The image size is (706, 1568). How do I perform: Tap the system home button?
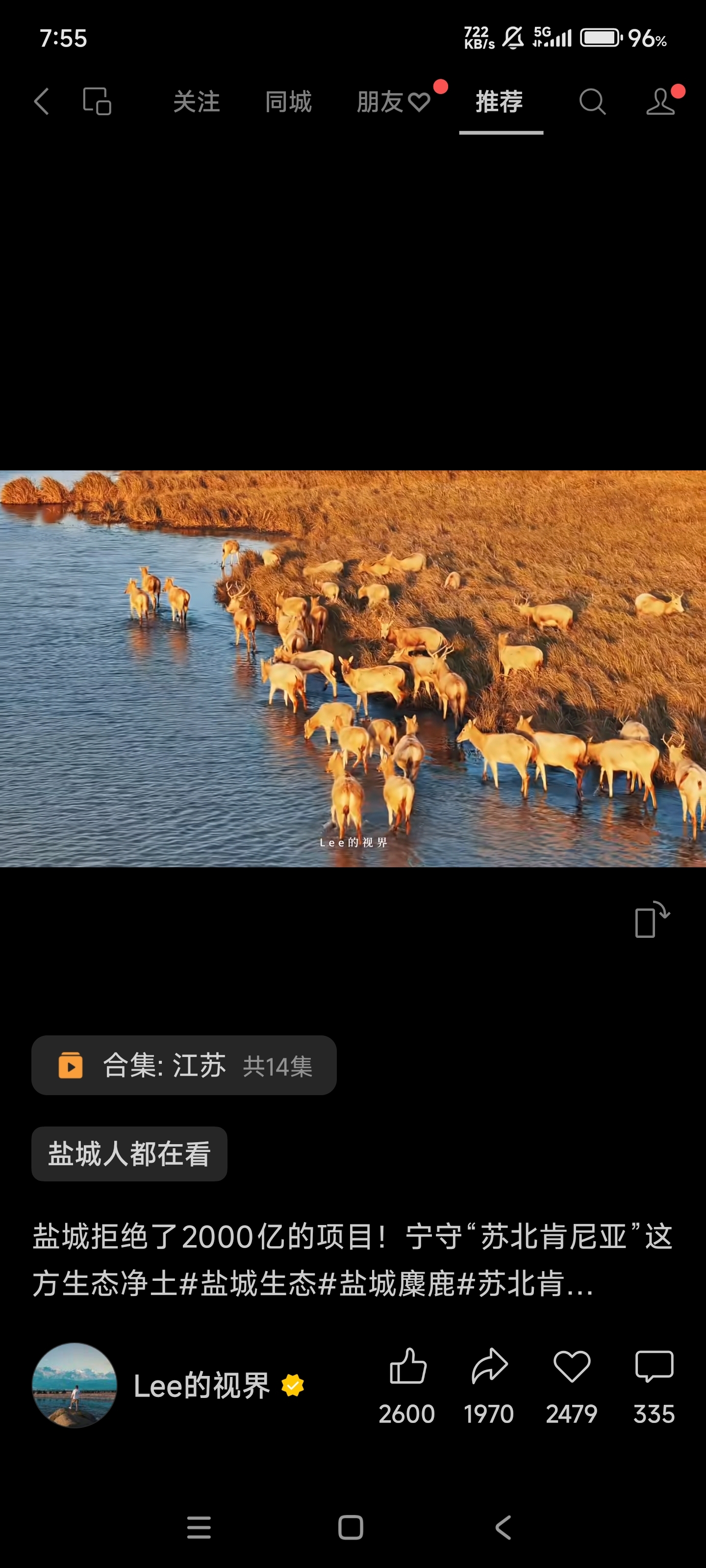click(x=351, y=1527)
